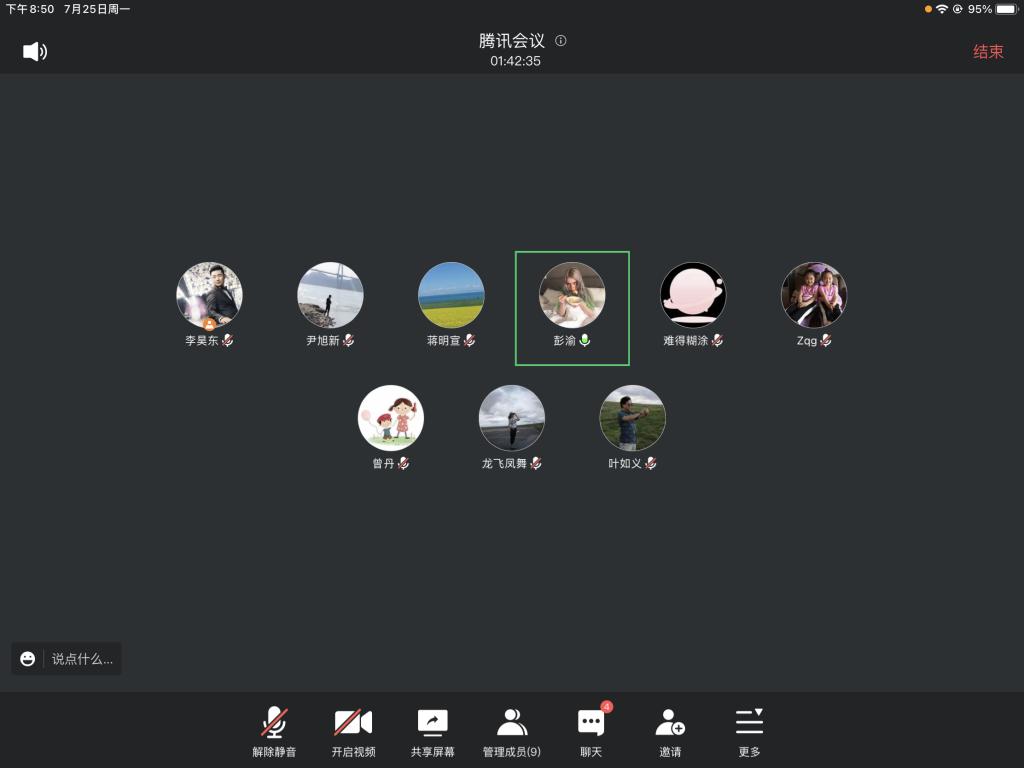1024x768 pixels.
Task: Start 共享屏幕 screen sharing
Action: [432, 732]
